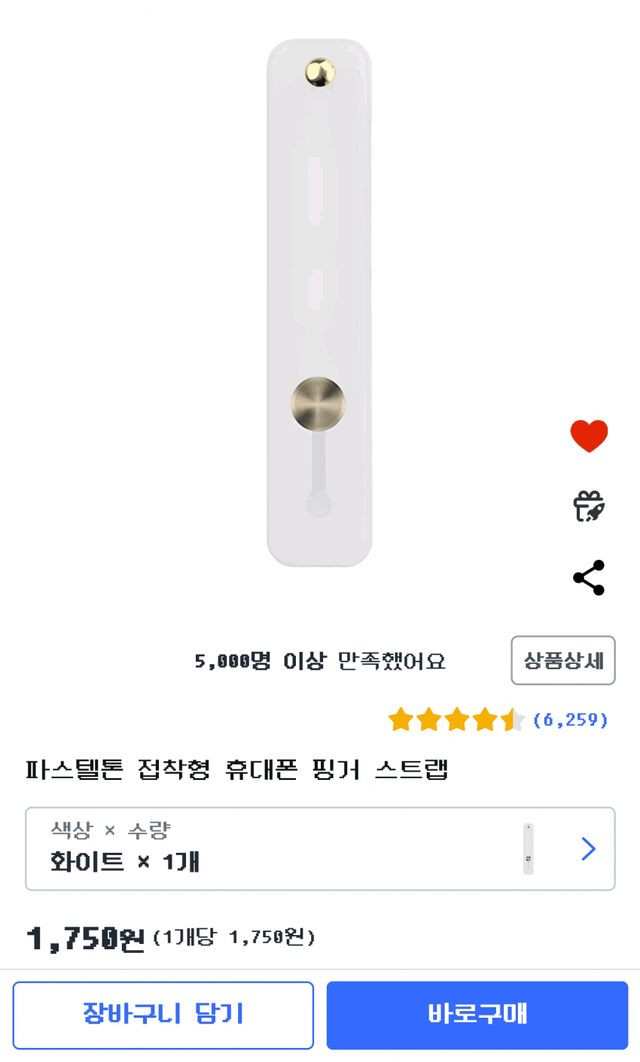Screen dimensions: 640x1062
Task: Share this product
Action: pos(589,578)
